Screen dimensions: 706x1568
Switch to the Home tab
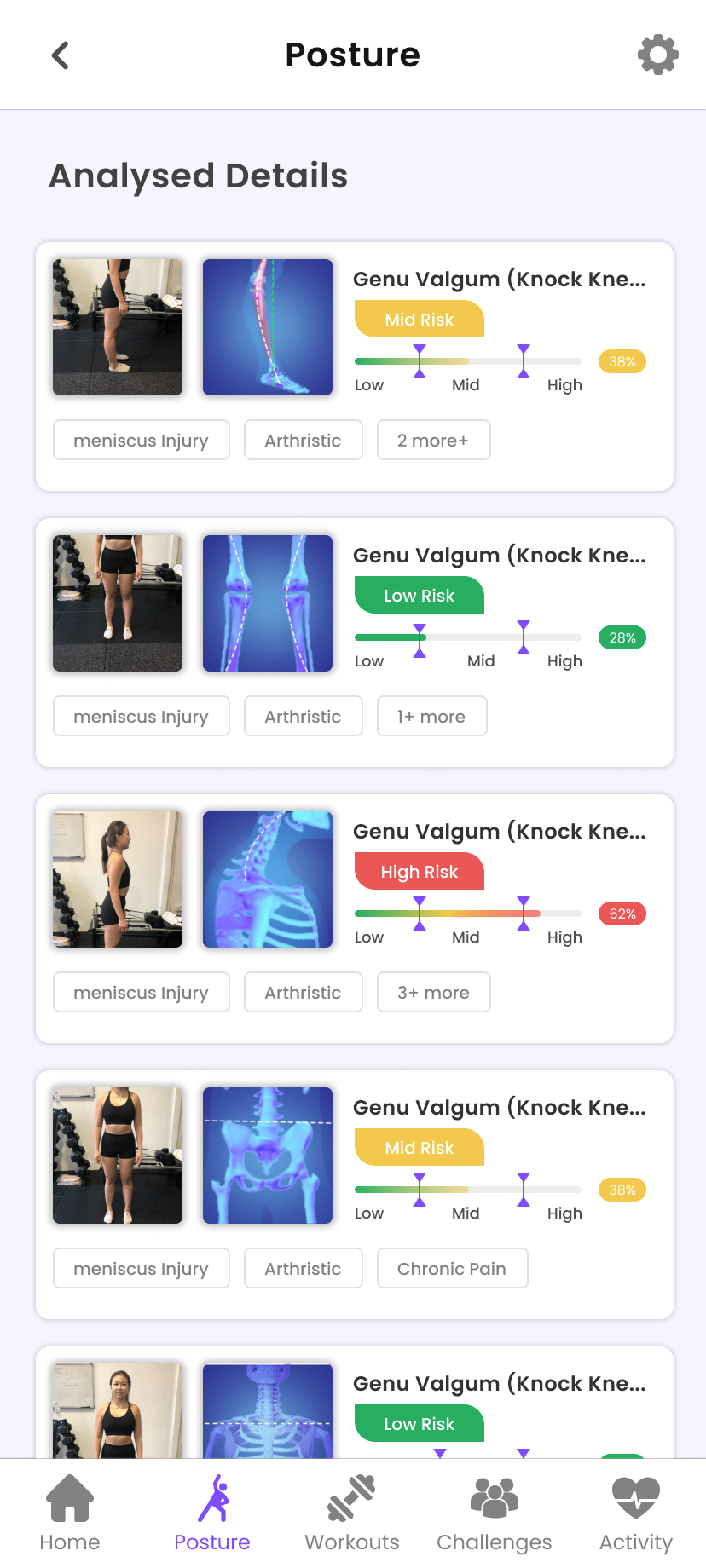pos(70,1513)
